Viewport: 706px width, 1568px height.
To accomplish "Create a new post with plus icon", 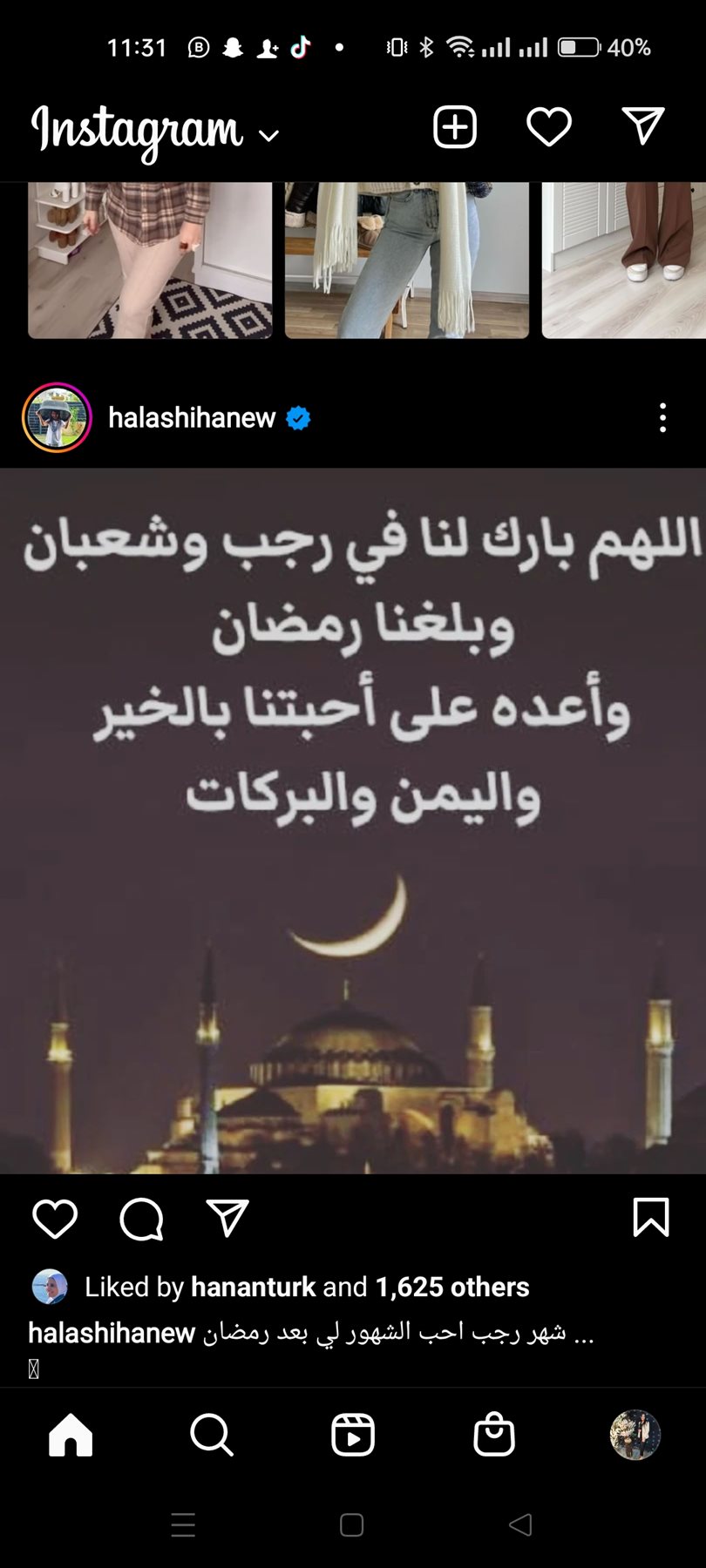I will pos(455,128).
